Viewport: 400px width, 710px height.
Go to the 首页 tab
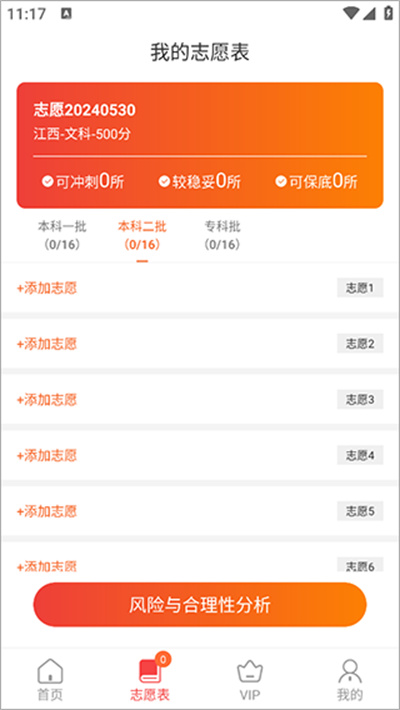coord(50,680)
